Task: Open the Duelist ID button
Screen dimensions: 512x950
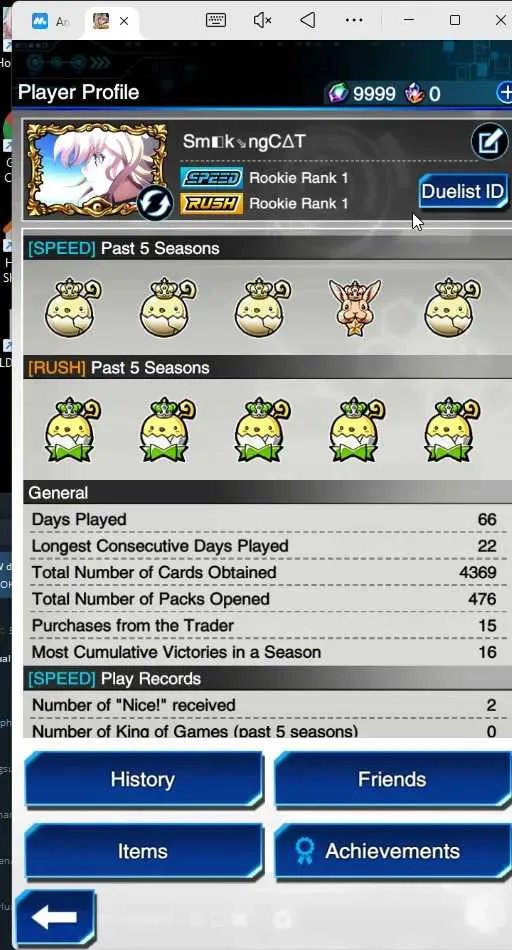Action: click(x=464, y=191)
